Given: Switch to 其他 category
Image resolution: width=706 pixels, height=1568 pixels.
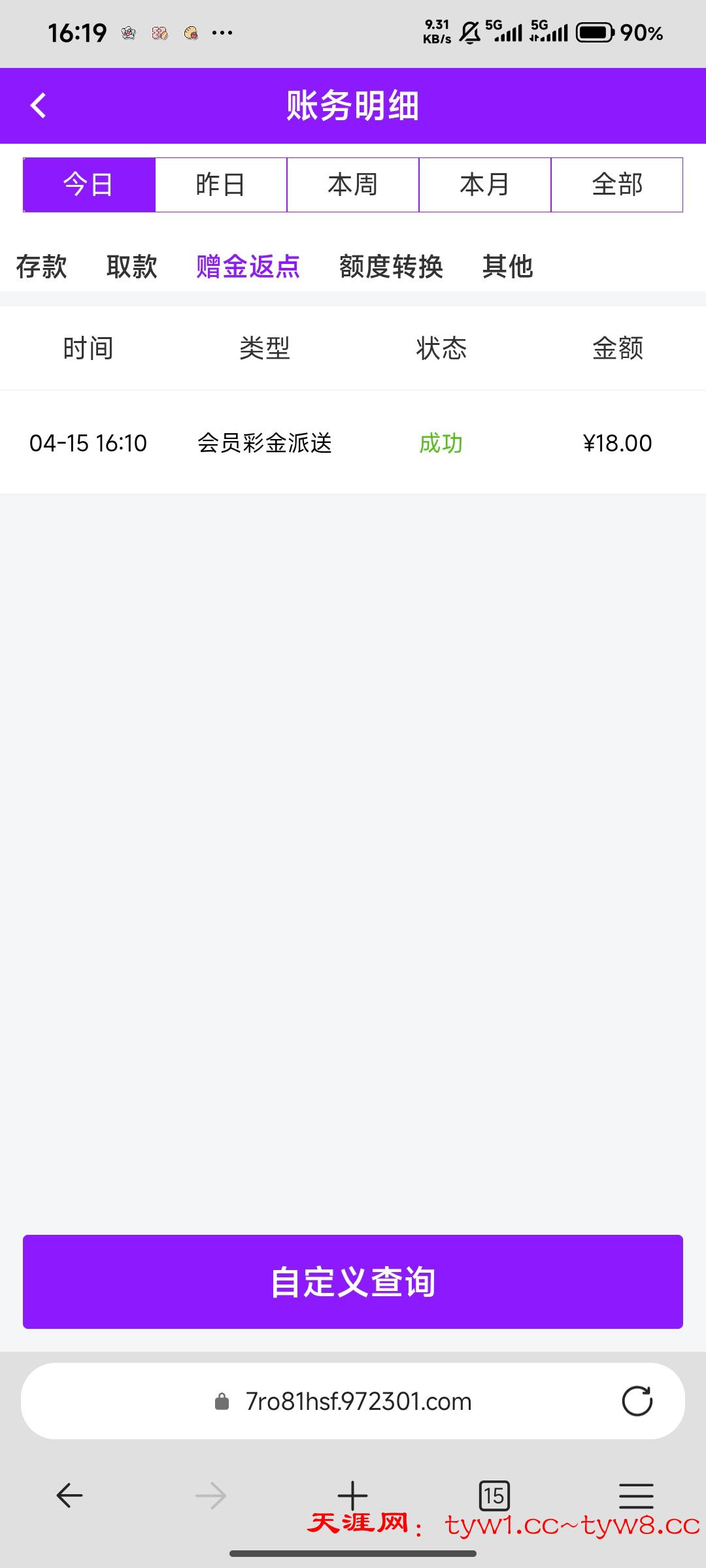Looking at the screenshot, I should coord(508,267).
